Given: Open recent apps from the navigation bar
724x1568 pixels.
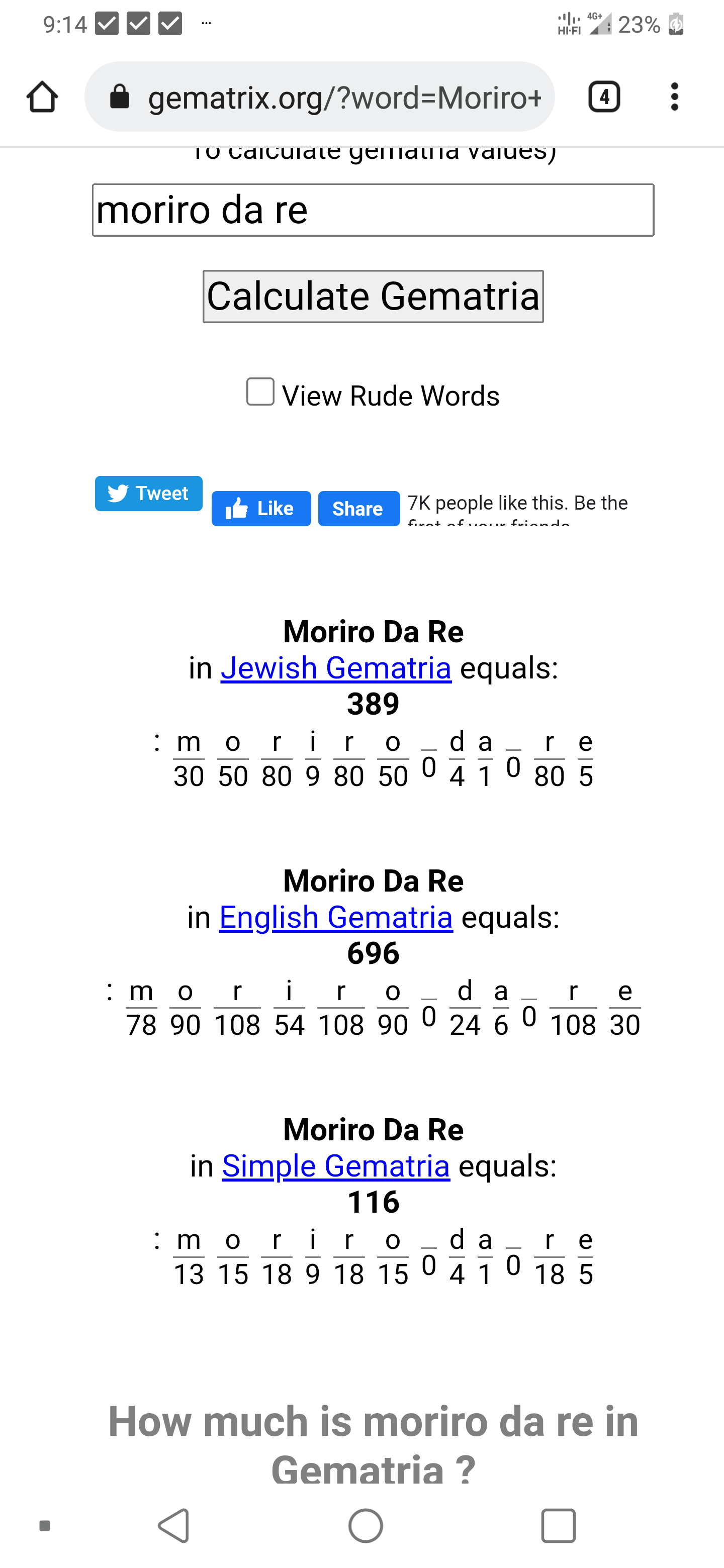Looking at the screenshot, I should point(559,1525).
